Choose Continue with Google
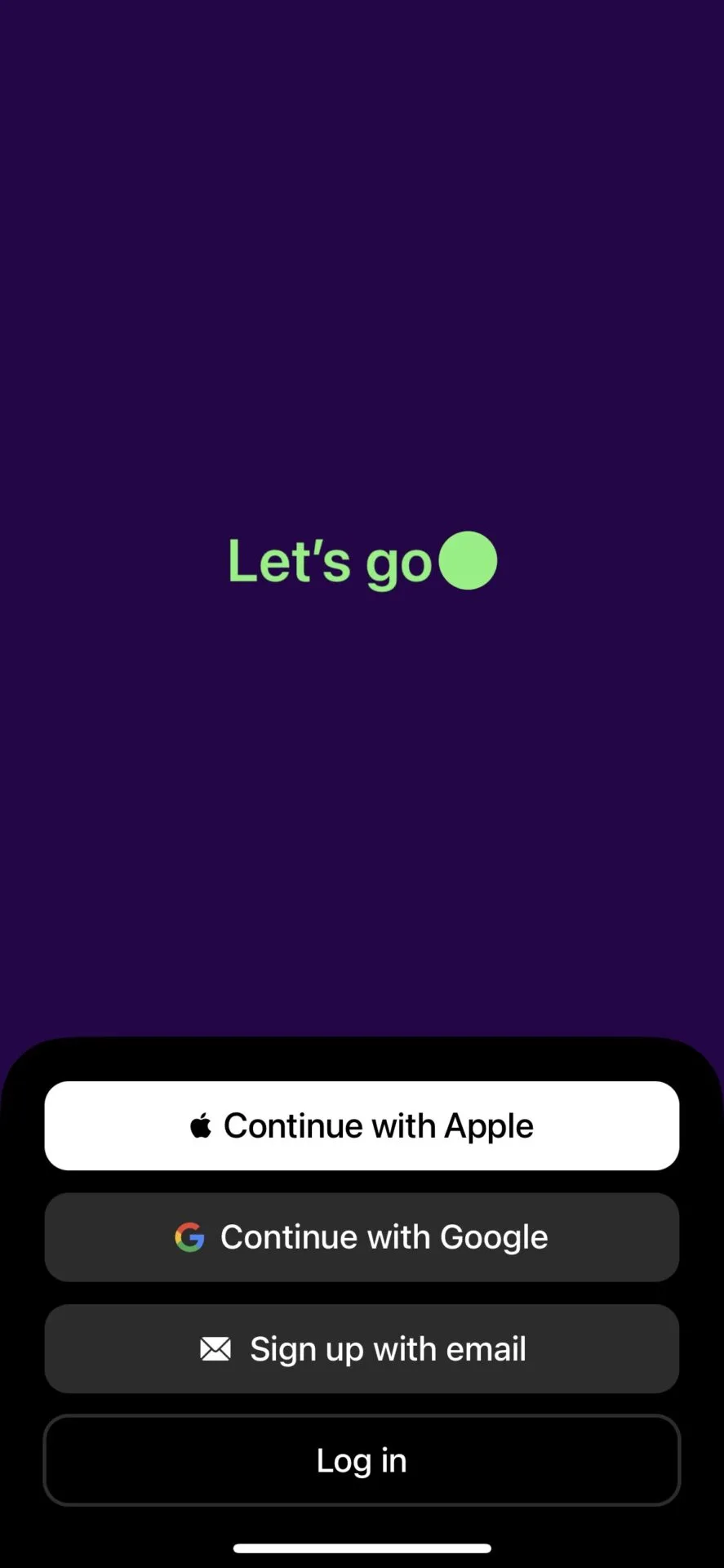 click(x=362, y=1236)
